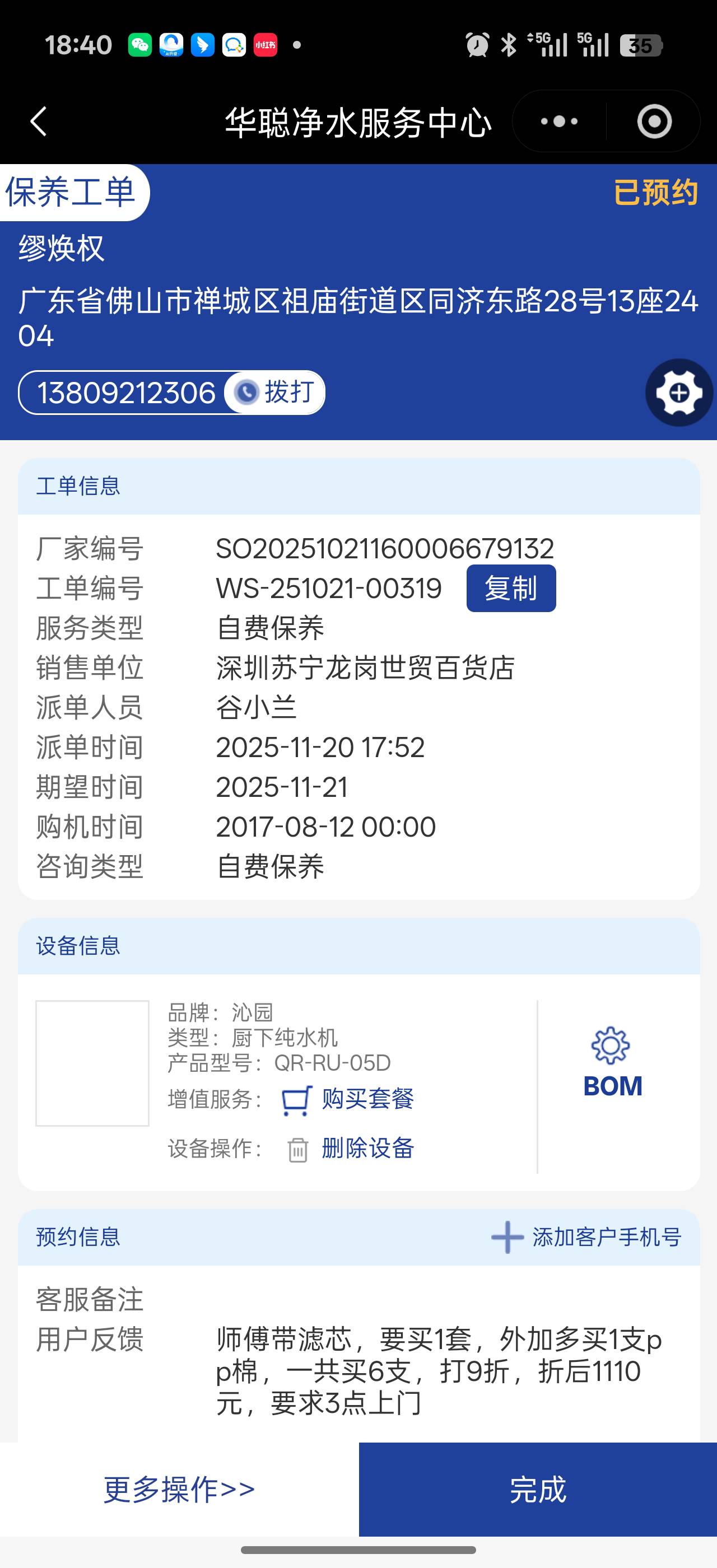
Task: Dial the customer with 拨打 button
Action: click(x=275, y=392)
